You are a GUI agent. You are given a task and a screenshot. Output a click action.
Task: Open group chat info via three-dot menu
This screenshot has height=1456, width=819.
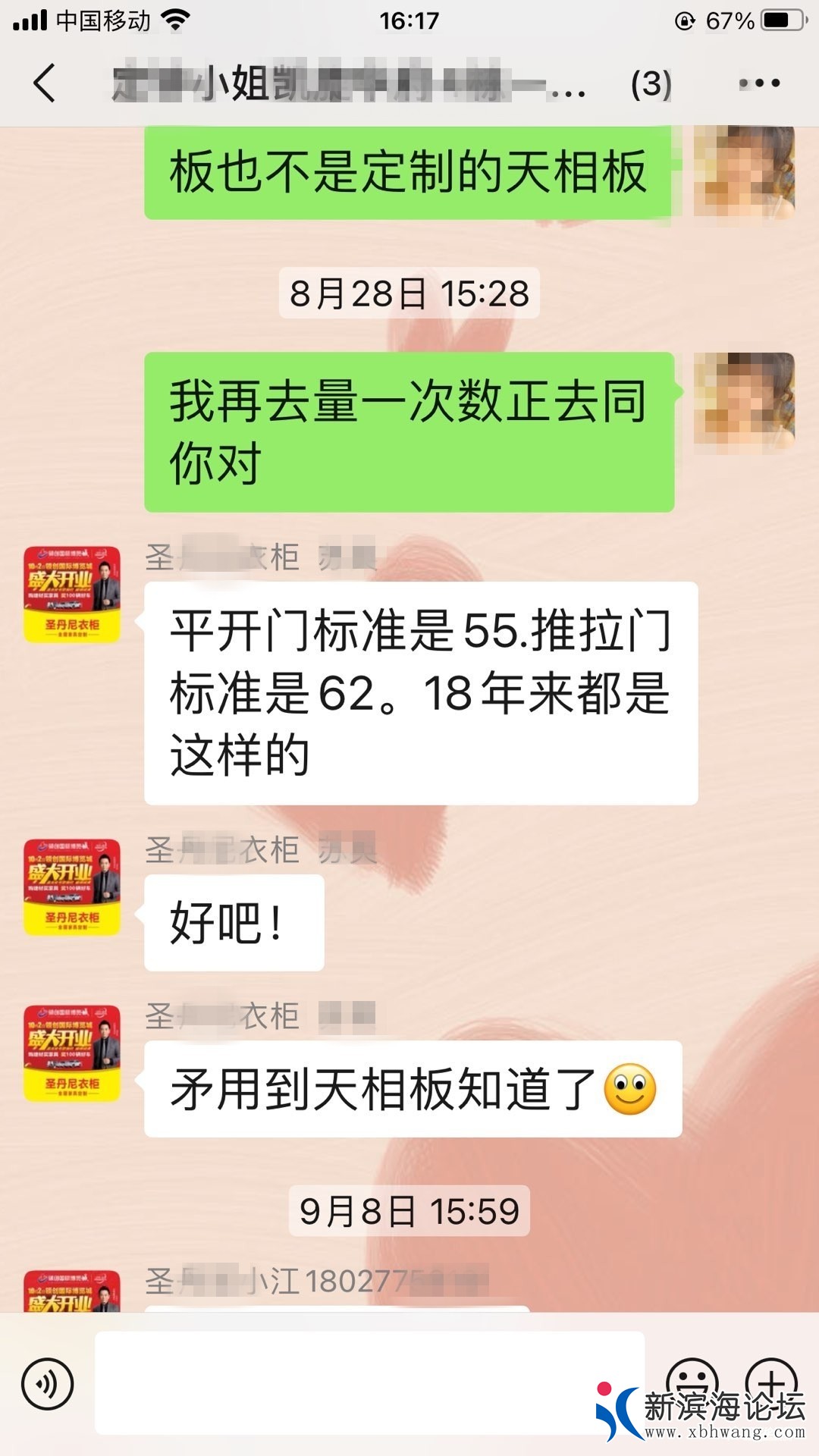pyautogui.click(x=759, y=83)
